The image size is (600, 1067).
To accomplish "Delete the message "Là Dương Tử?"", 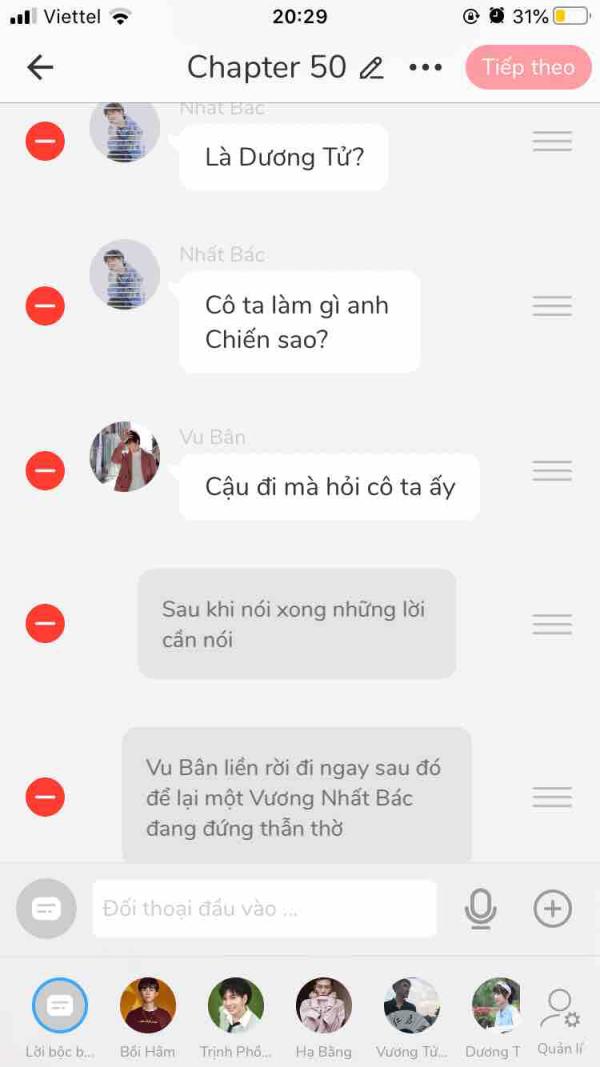I will [x=45, y=142].
